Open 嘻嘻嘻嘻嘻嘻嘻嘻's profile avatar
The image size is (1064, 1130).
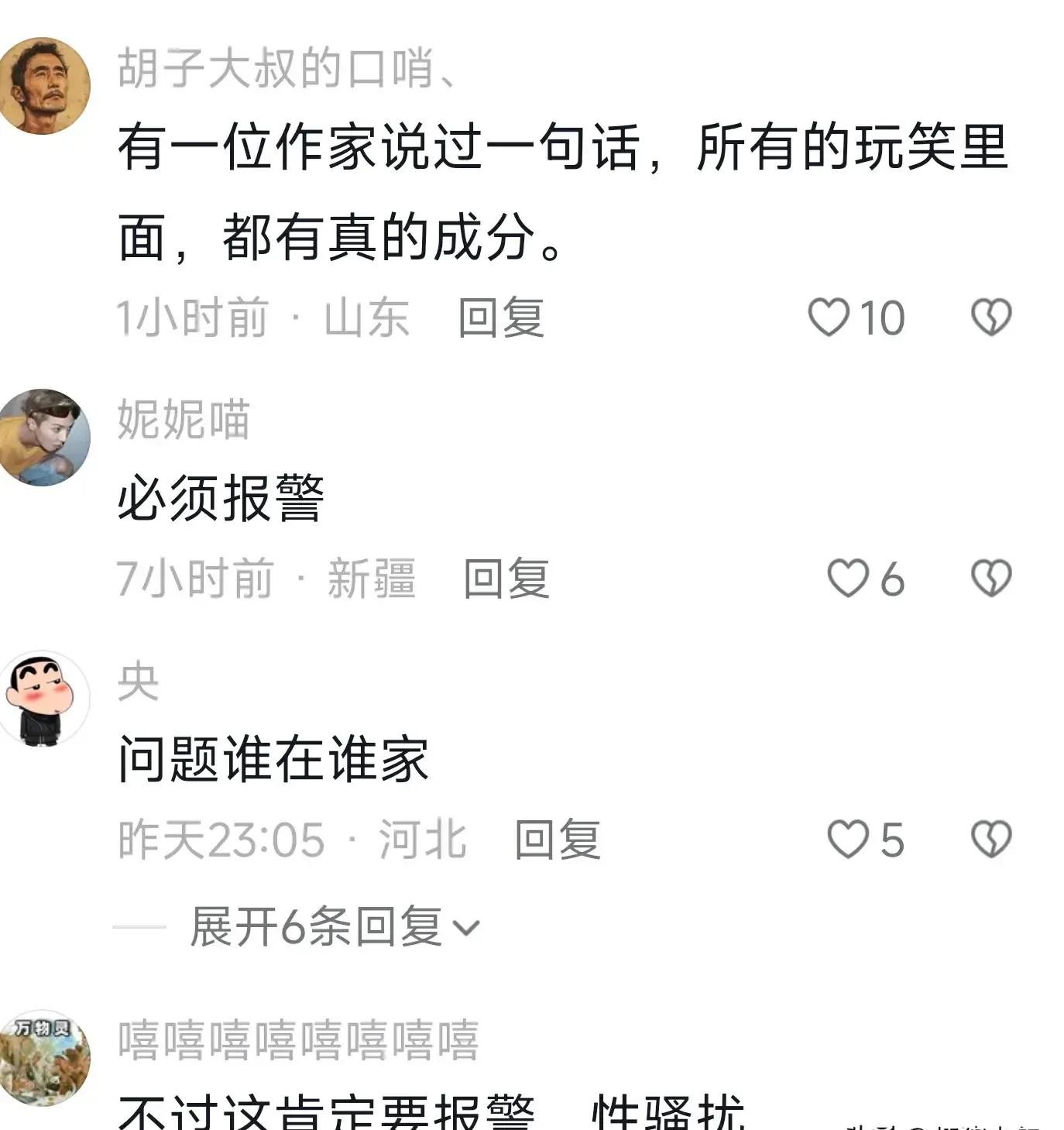(44, 1056)
